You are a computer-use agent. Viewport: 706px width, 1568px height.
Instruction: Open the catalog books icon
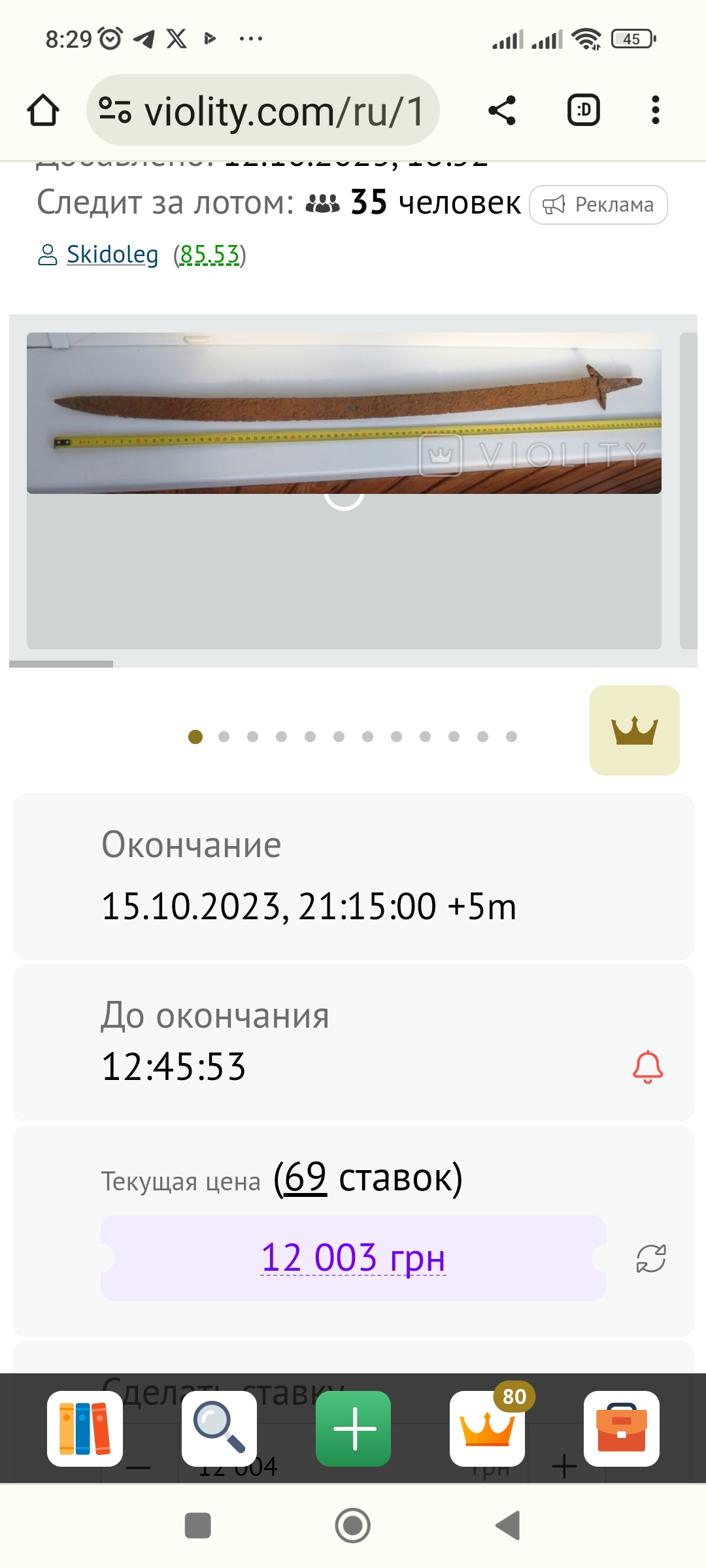coord(85,1429)
